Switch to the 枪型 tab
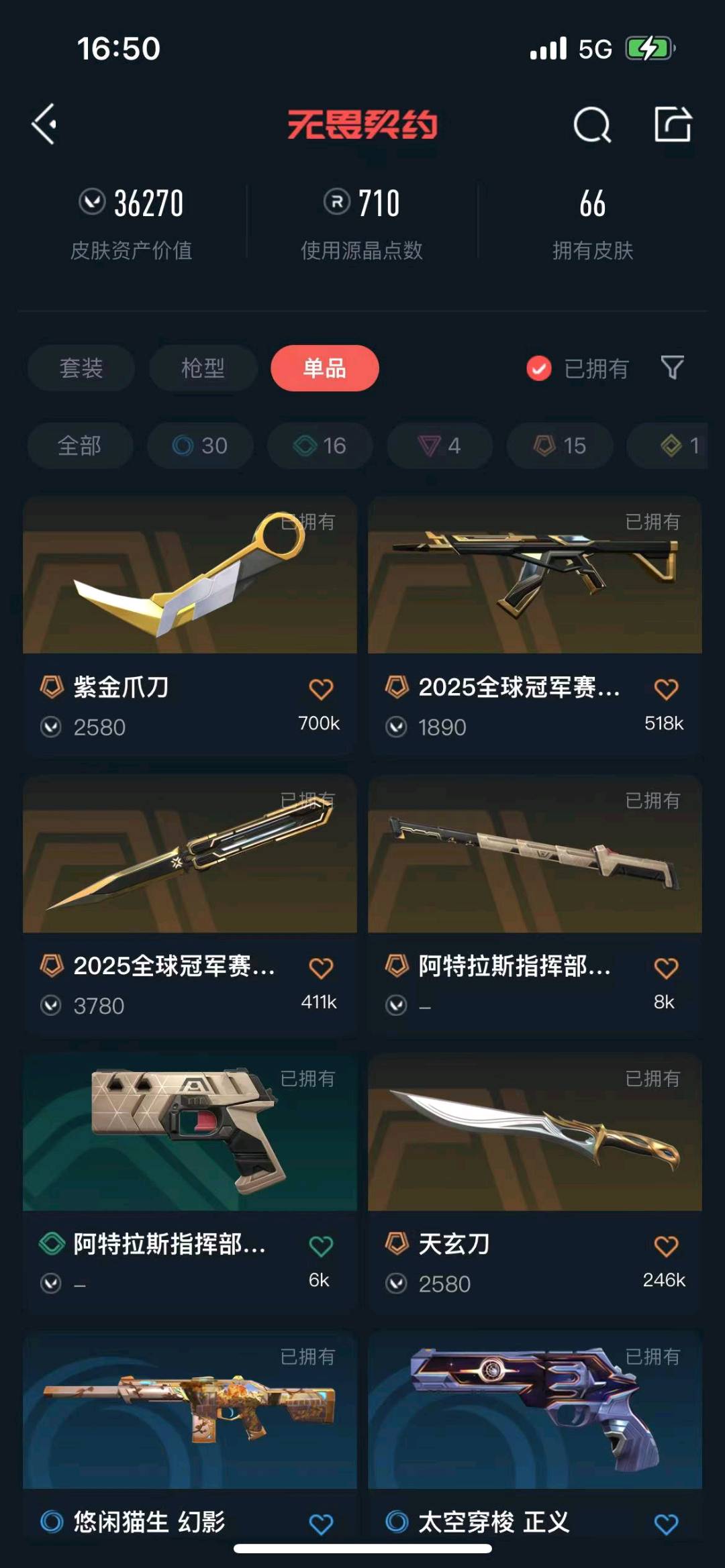This screenshot has width=725, height=1568. [203, 368]
